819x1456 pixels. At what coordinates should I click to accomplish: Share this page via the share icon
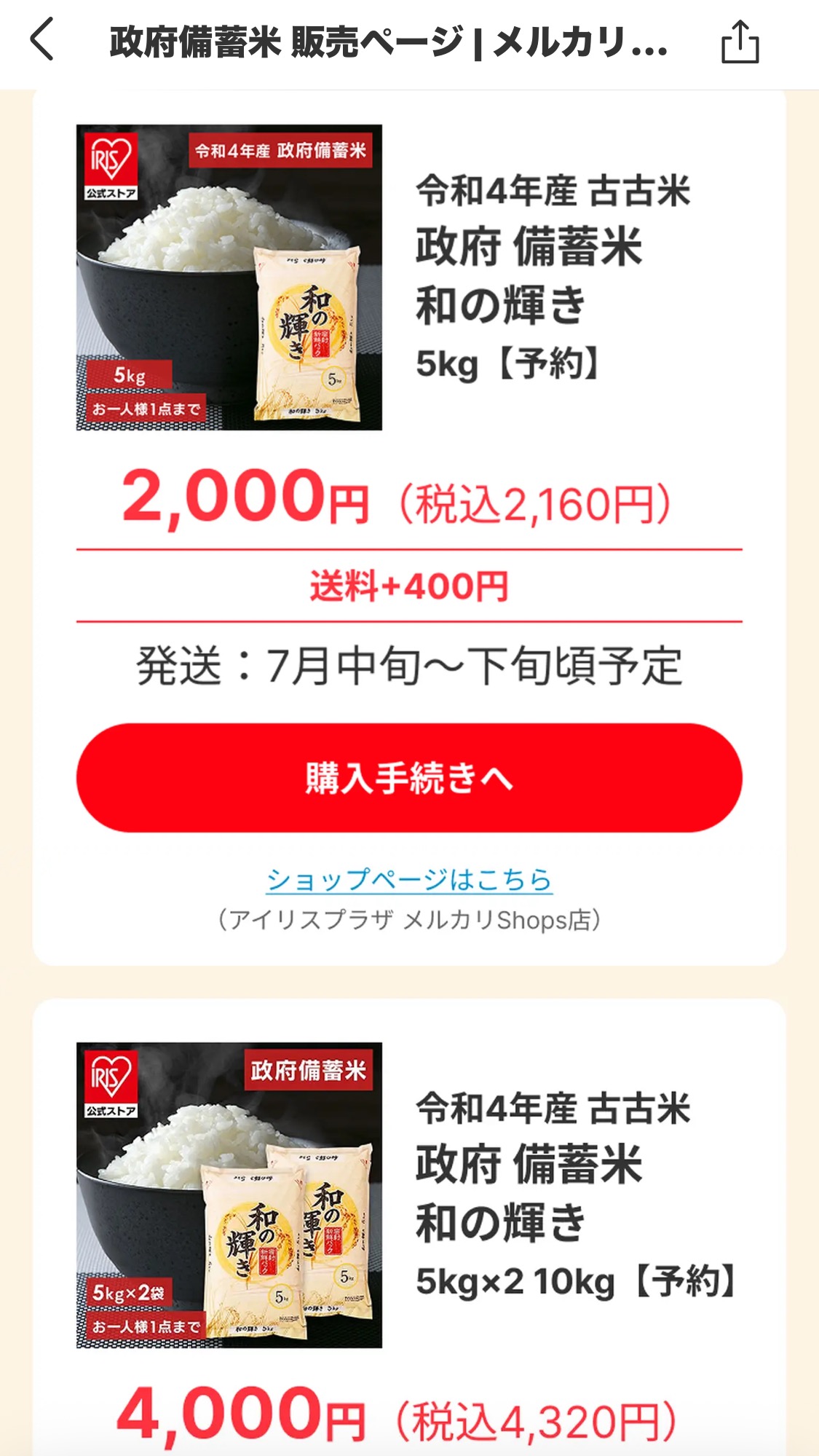coord(740,42)
